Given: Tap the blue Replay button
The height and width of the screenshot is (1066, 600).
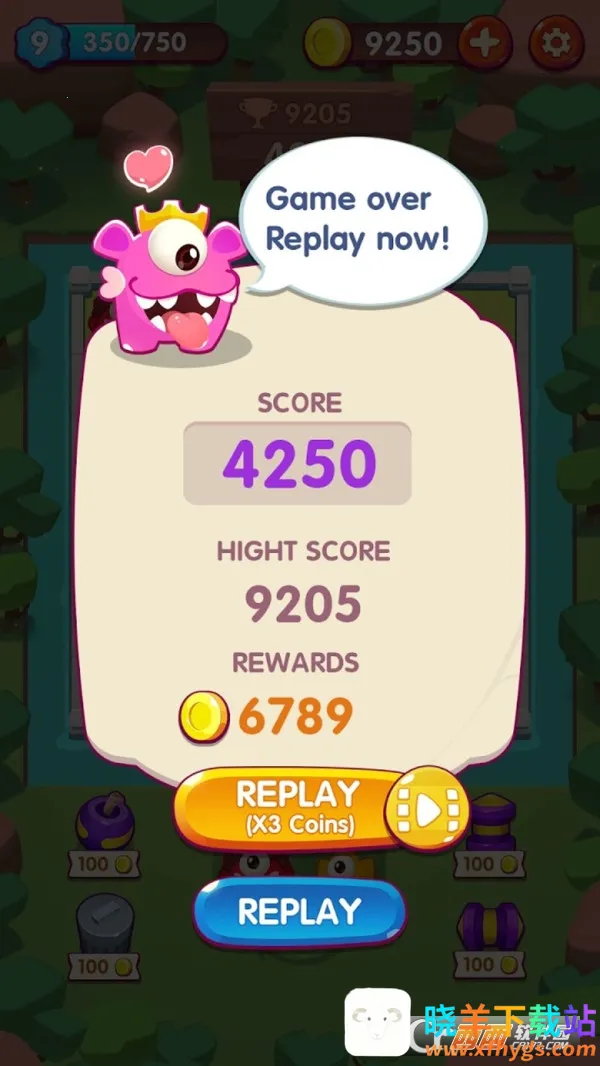Looking at the screenshot, I should pyautogui.click(x=299, y=912).
